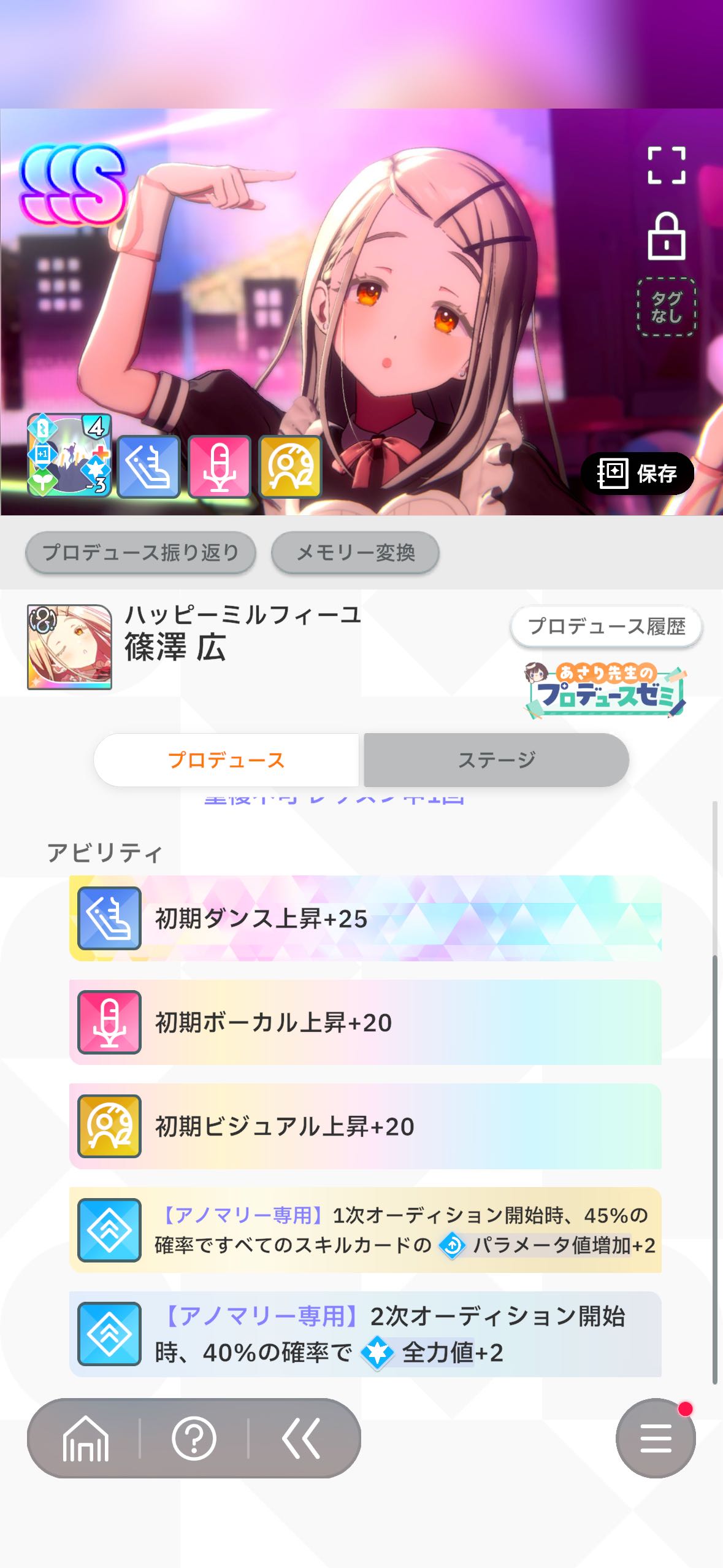This screenshot has height=1568, width=723.
Task: Go to the home screen
Action: (86, 1438)
